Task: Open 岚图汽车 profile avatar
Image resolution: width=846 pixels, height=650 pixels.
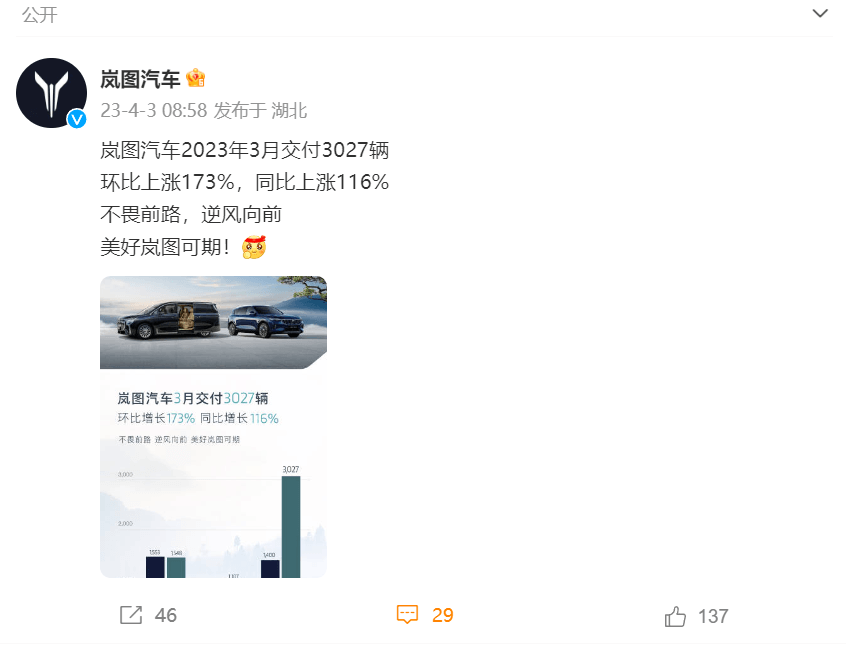Action: 51,93
